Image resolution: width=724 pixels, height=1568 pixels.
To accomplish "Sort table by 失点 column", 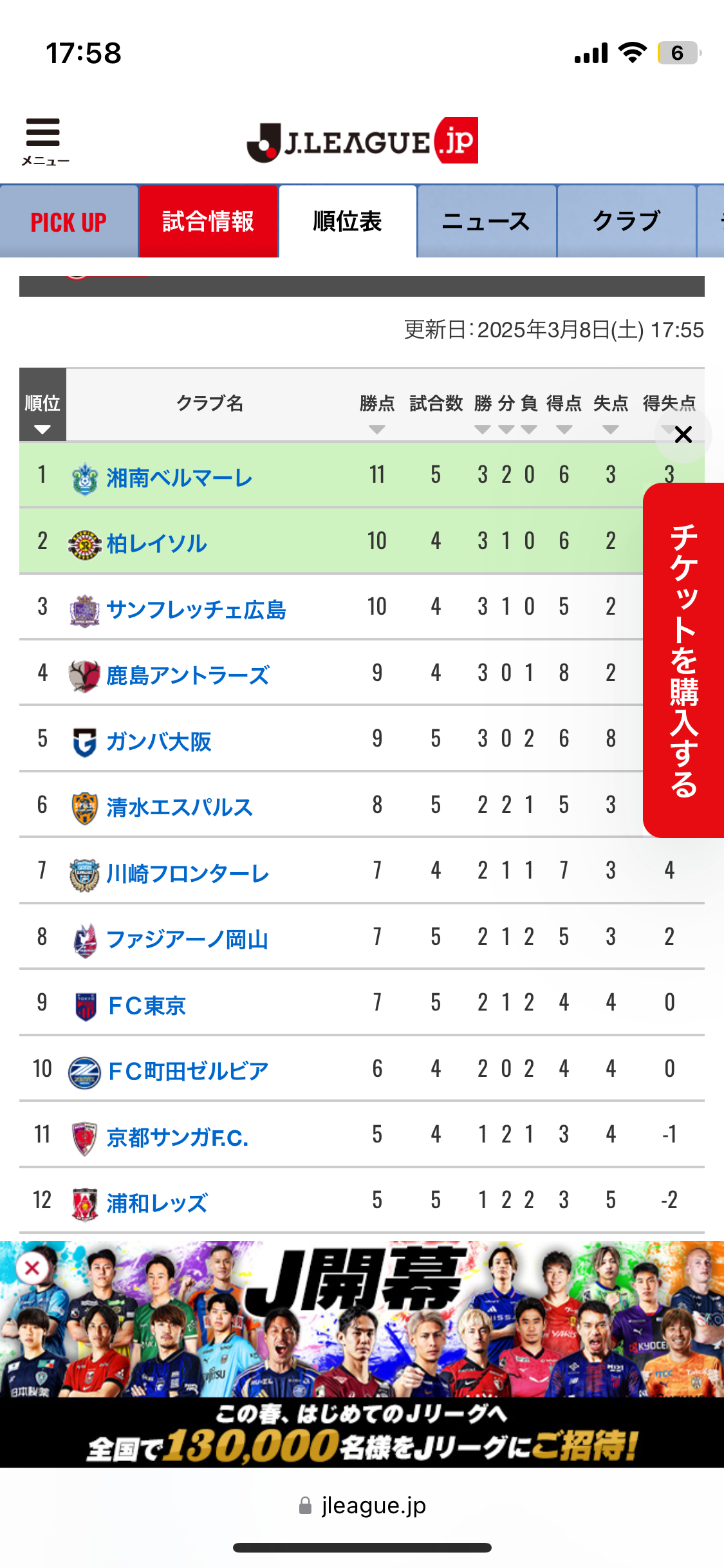I will (611, 413).
